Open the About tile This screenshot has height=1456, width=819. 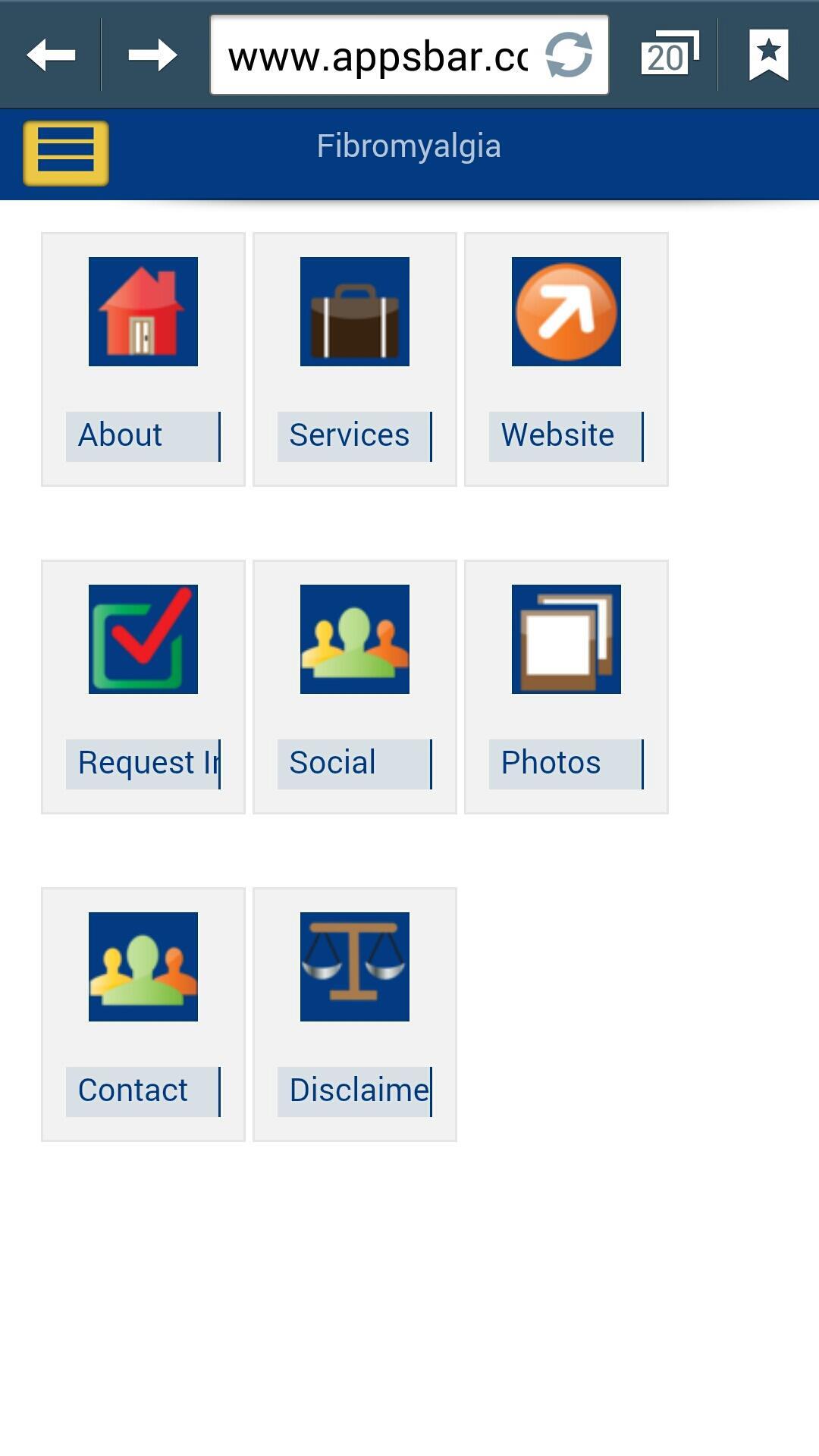coord(143,359)
